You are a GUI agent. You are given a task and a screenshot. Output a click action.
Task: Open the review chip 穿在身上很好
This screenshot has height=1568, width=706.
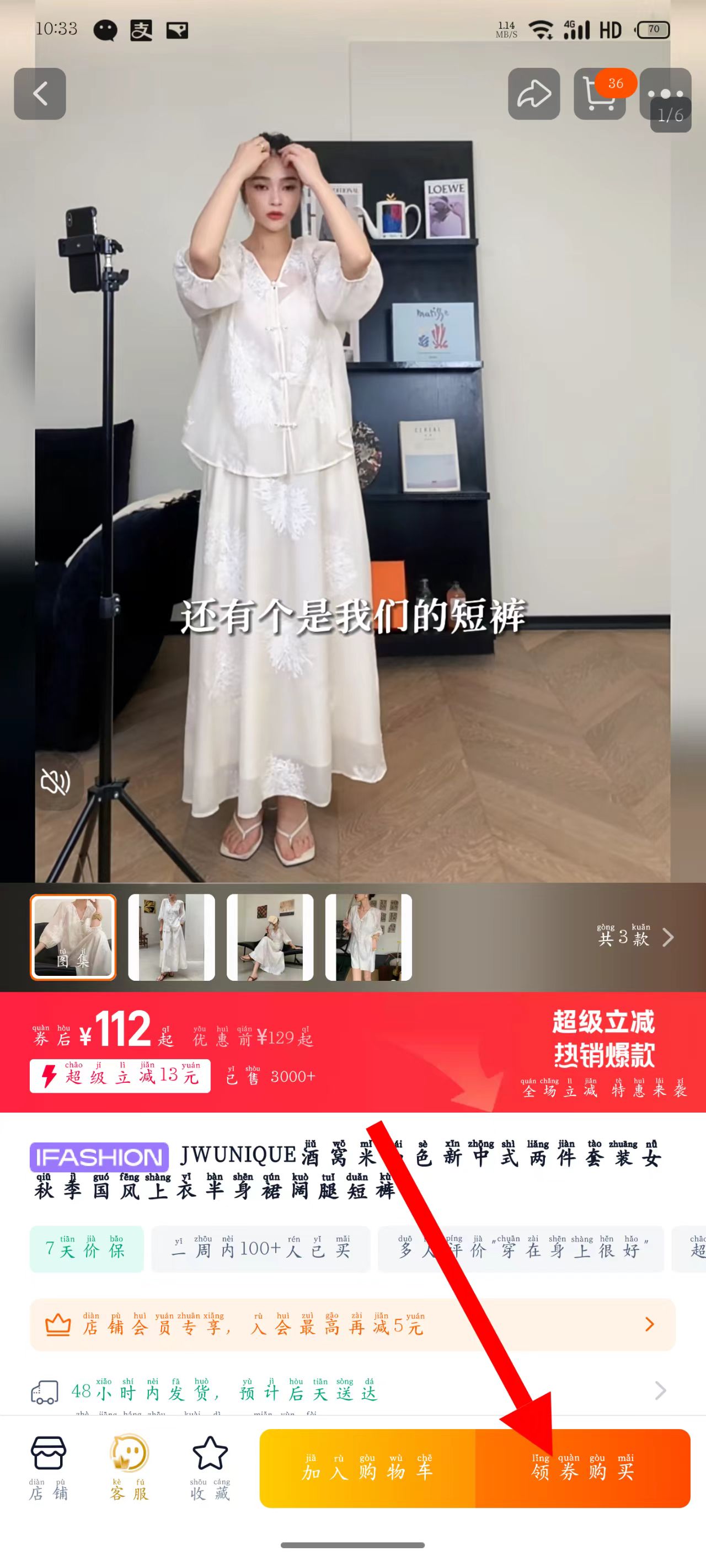pyautogui.click(x=521, y=1249)
